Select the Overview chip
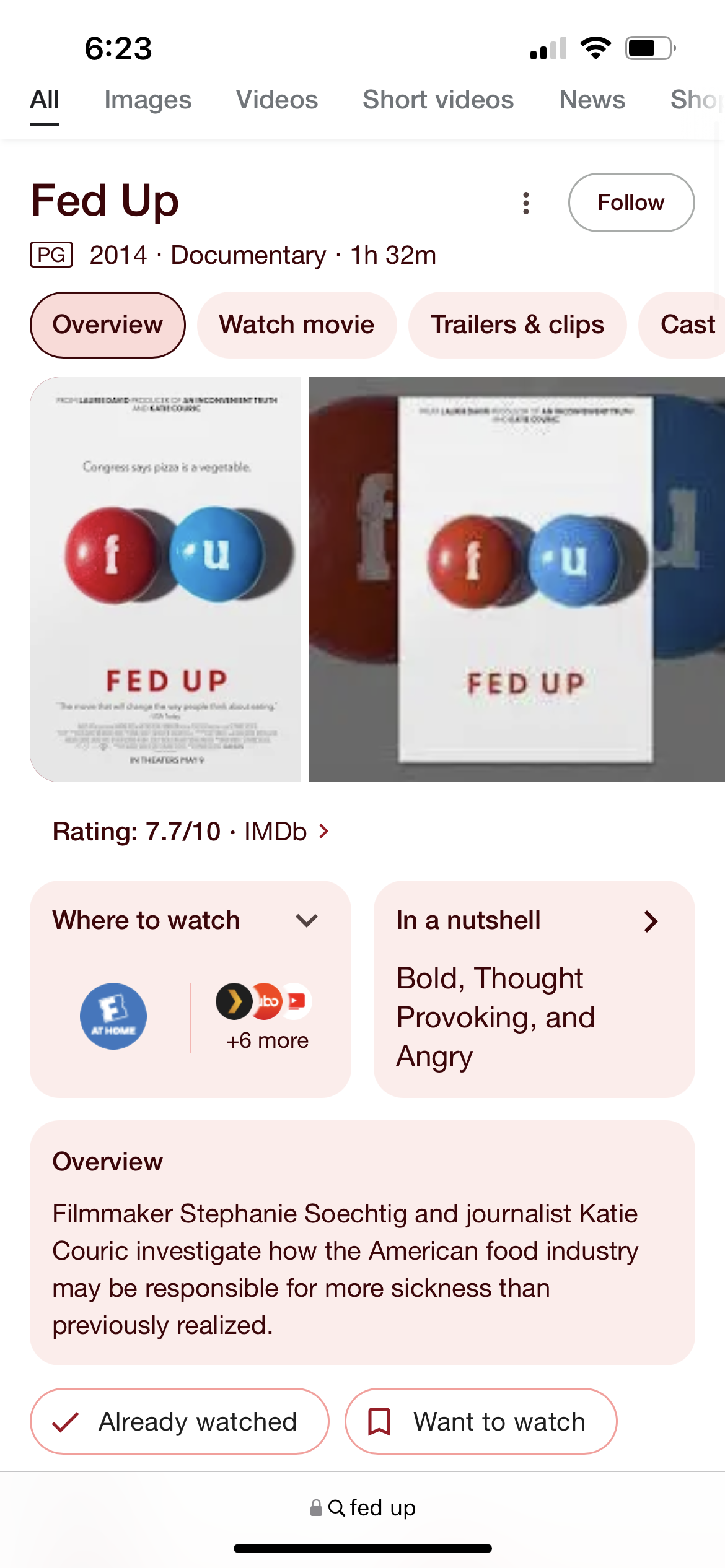 coord(107,325)
